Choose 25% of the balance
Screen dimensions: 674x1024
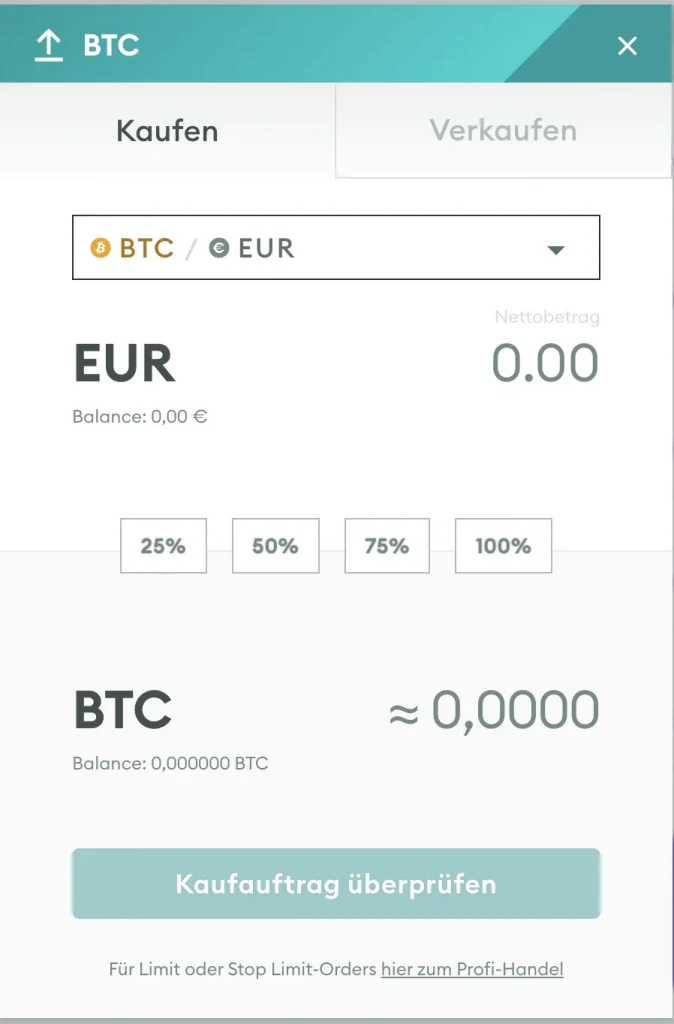click(163, 546)
